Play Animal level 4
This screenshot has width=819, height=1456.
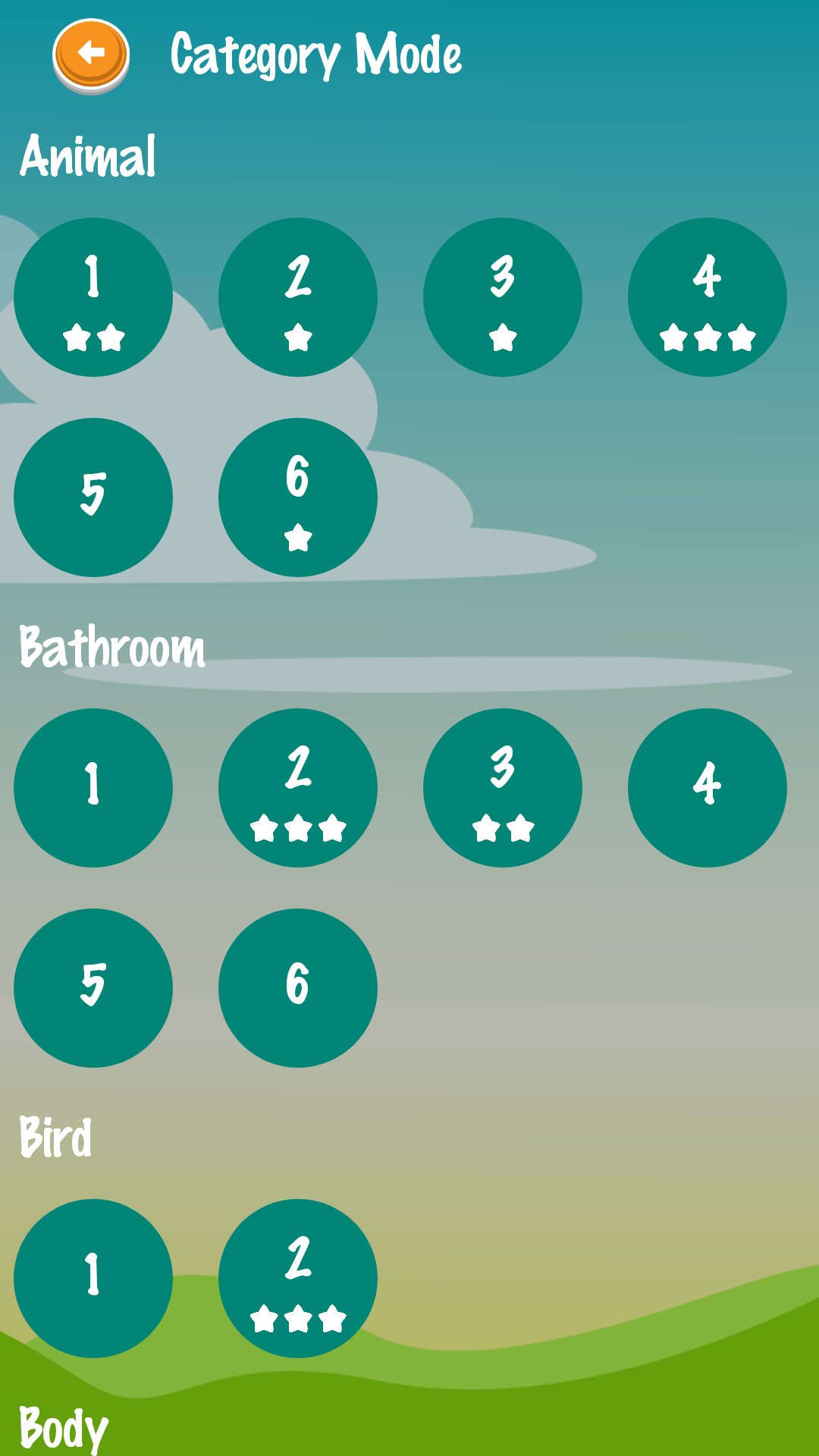[x=708, y=297]
